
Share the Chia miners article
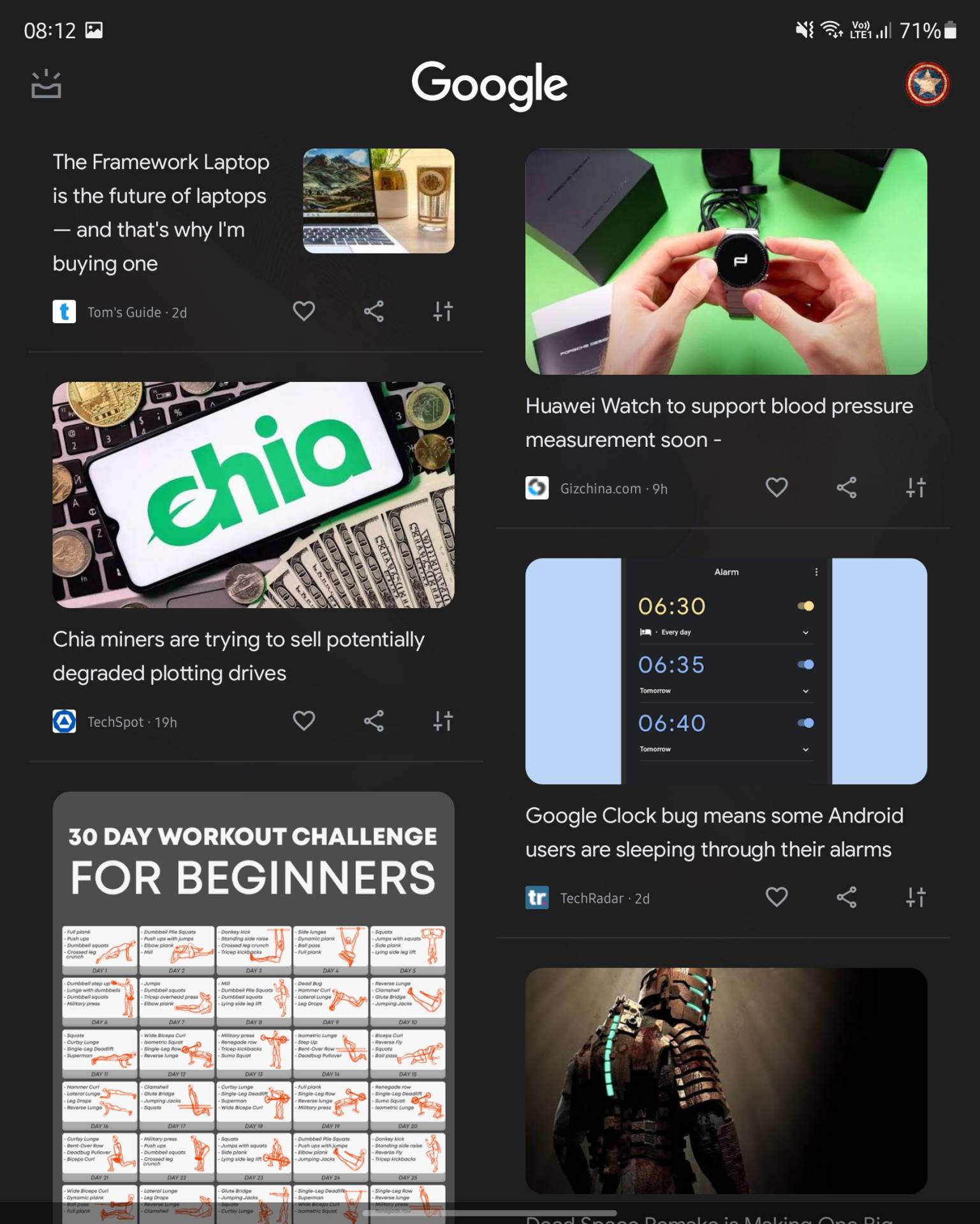point(374,721)
